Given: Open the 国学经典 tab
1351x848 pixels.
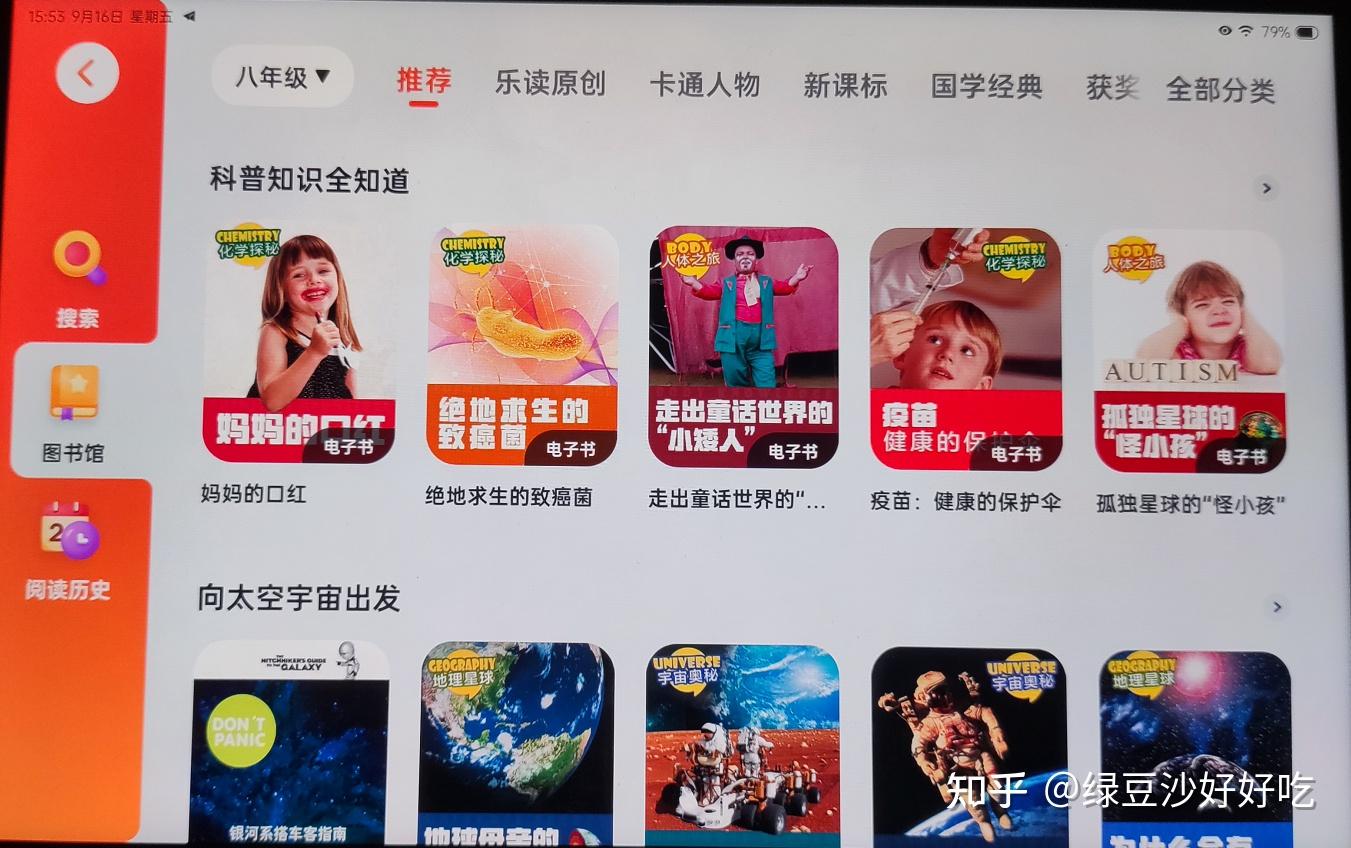Looking at the screenshot, I should (986, 87).
